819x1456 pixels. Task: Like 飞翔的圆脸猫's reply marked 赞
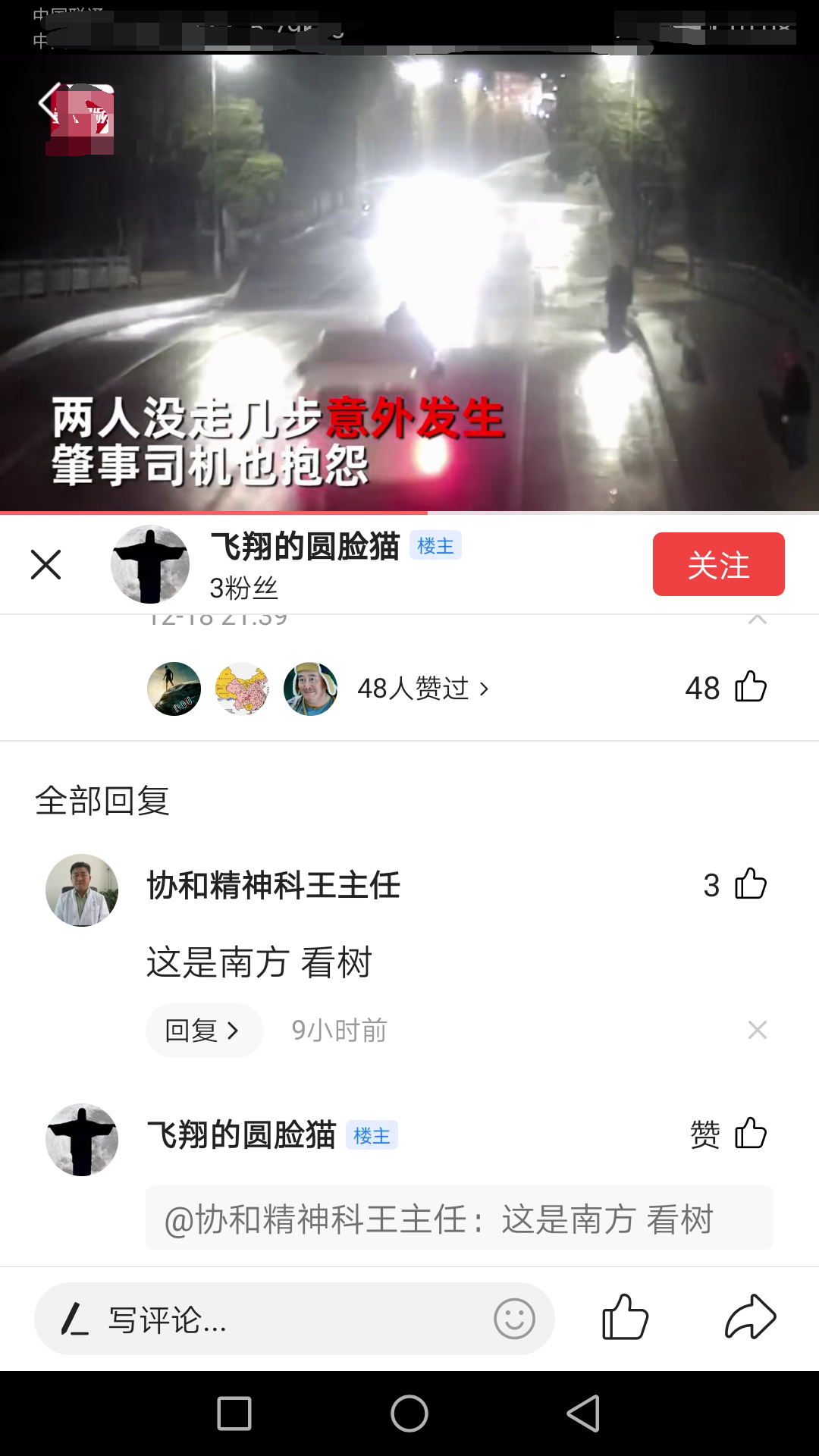pos(750,1134)
